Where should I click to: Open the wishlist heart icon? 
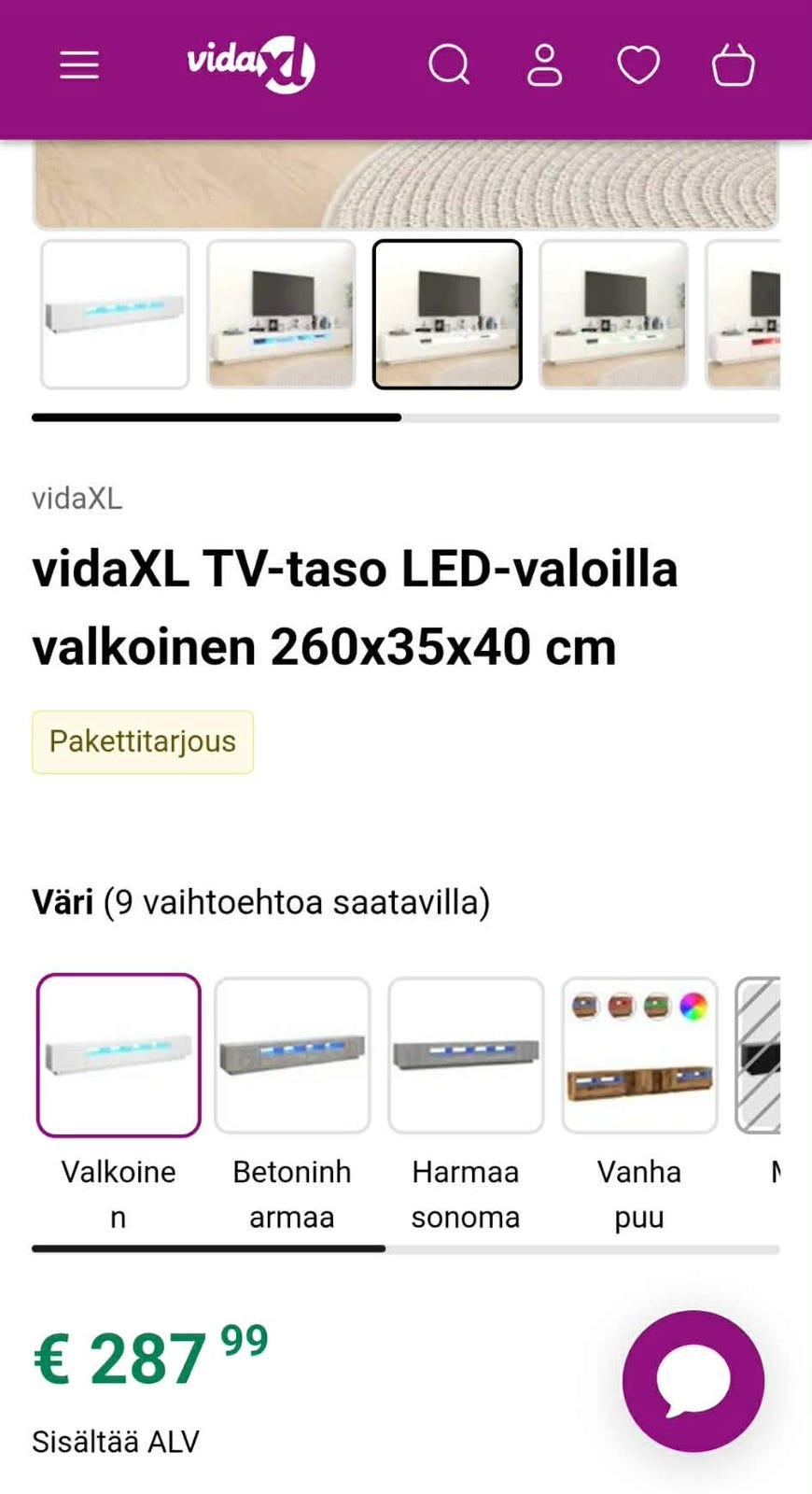[638, 64]
